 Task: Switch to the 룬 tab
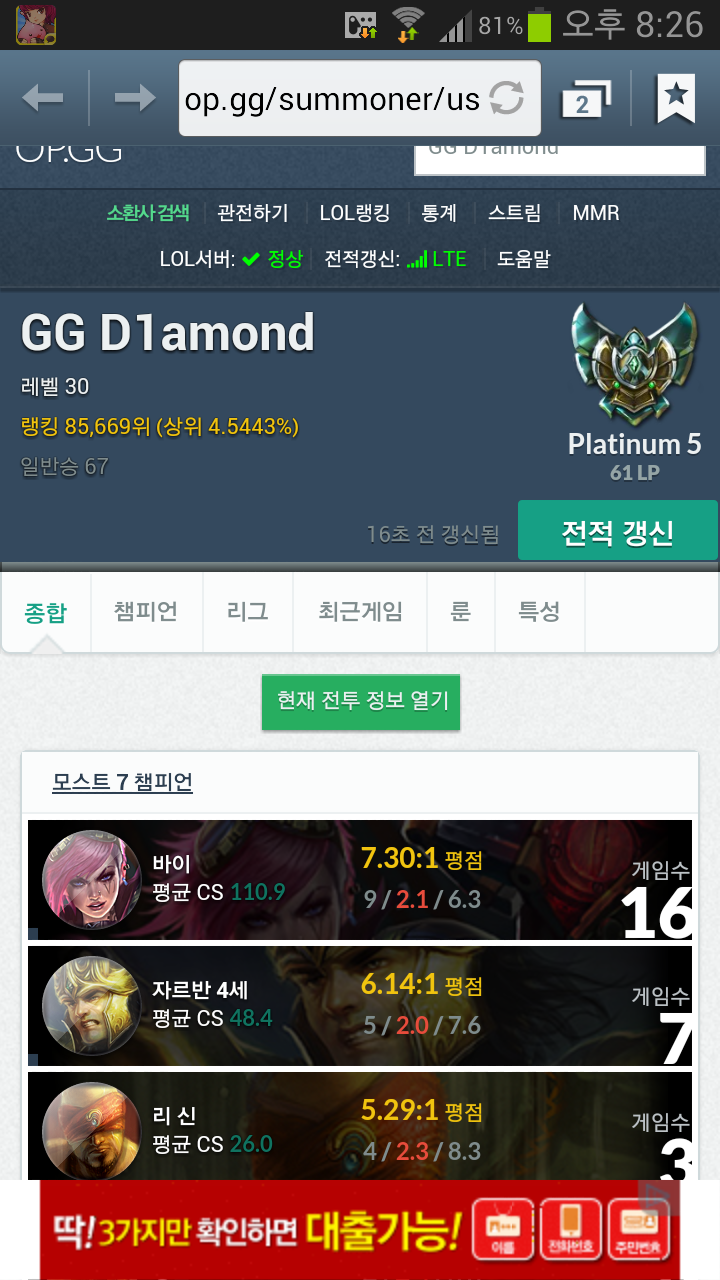pyautogui.click(x=460, y=612)
